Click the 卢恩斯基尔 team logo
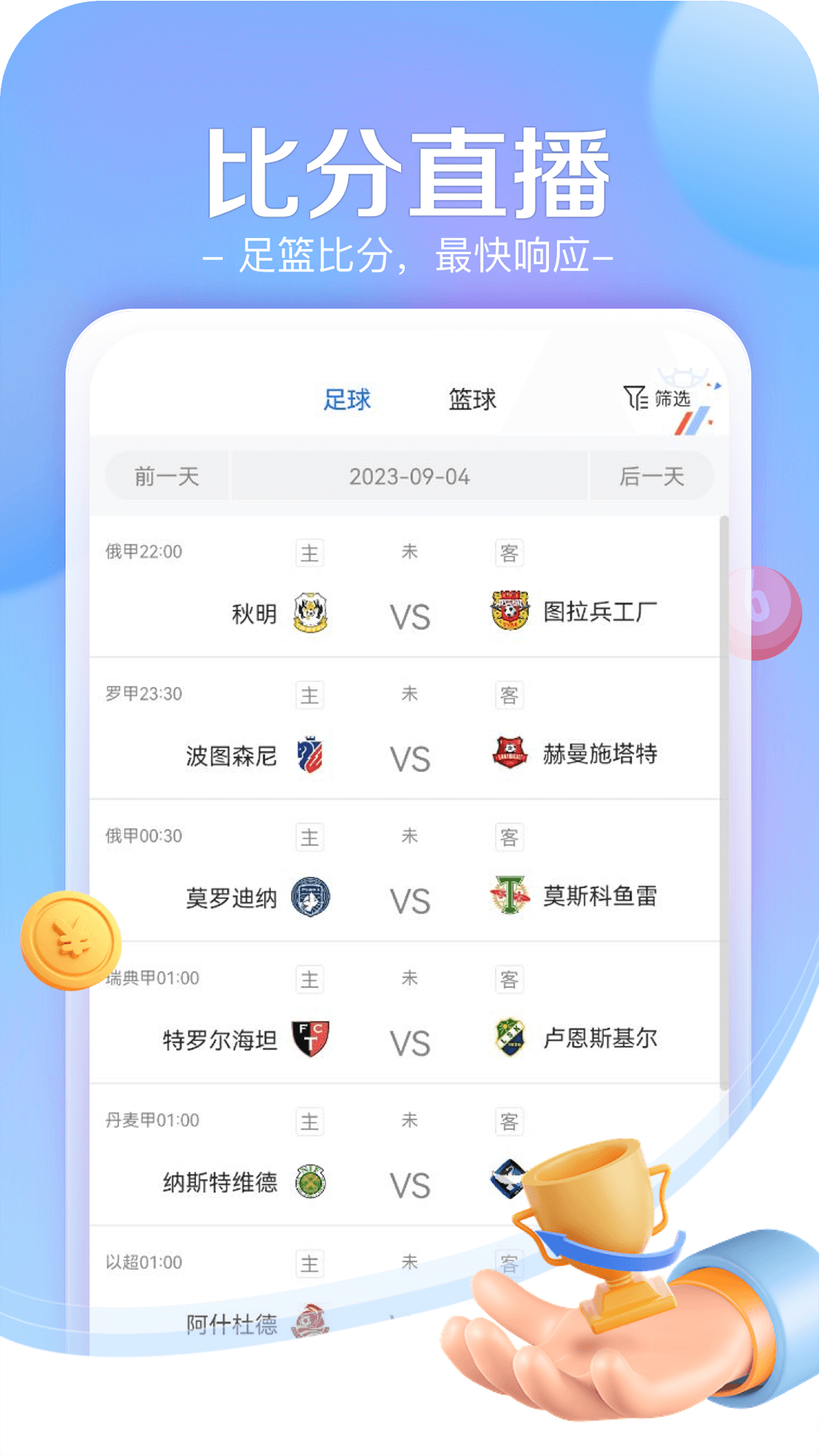 coord(510,1037)
